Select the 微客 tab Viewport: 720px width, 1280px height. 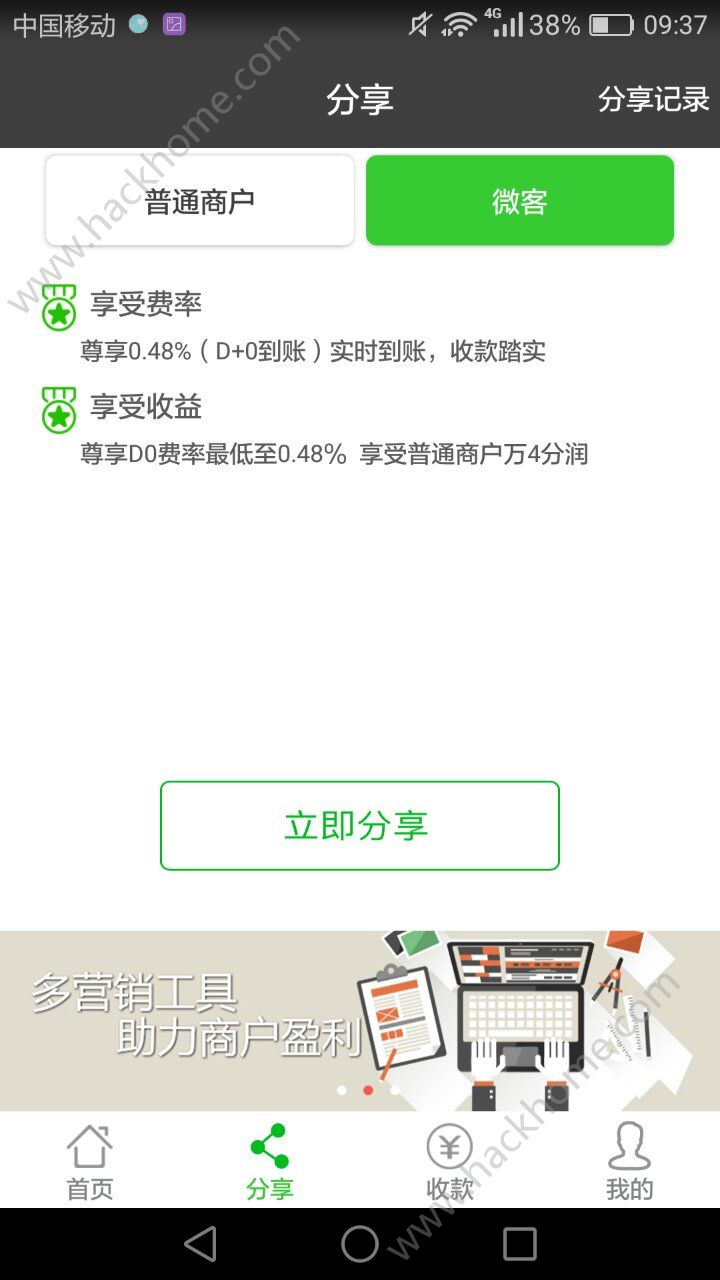point(519,201)
